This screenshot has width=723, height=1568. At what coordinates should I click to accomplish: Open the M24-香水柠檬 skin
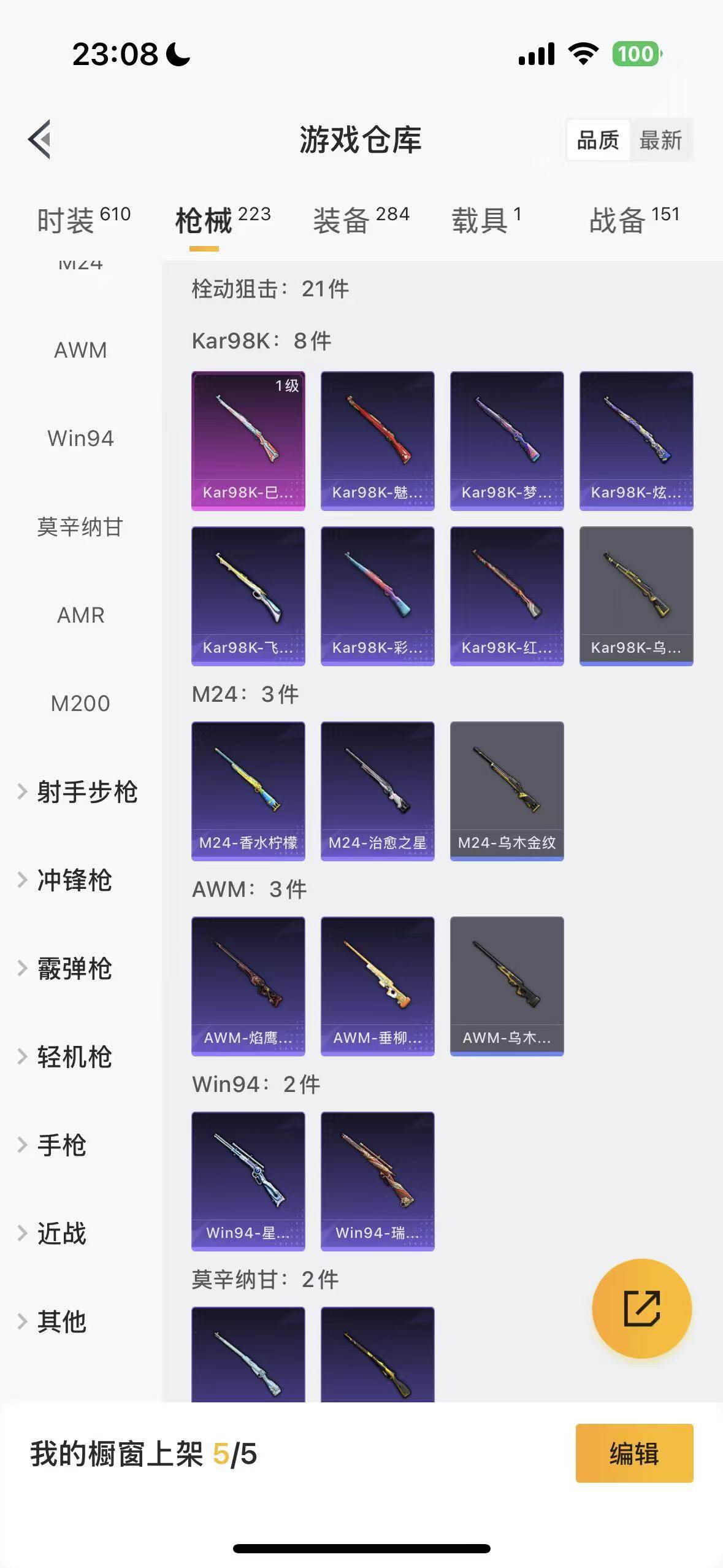[248, 790]
